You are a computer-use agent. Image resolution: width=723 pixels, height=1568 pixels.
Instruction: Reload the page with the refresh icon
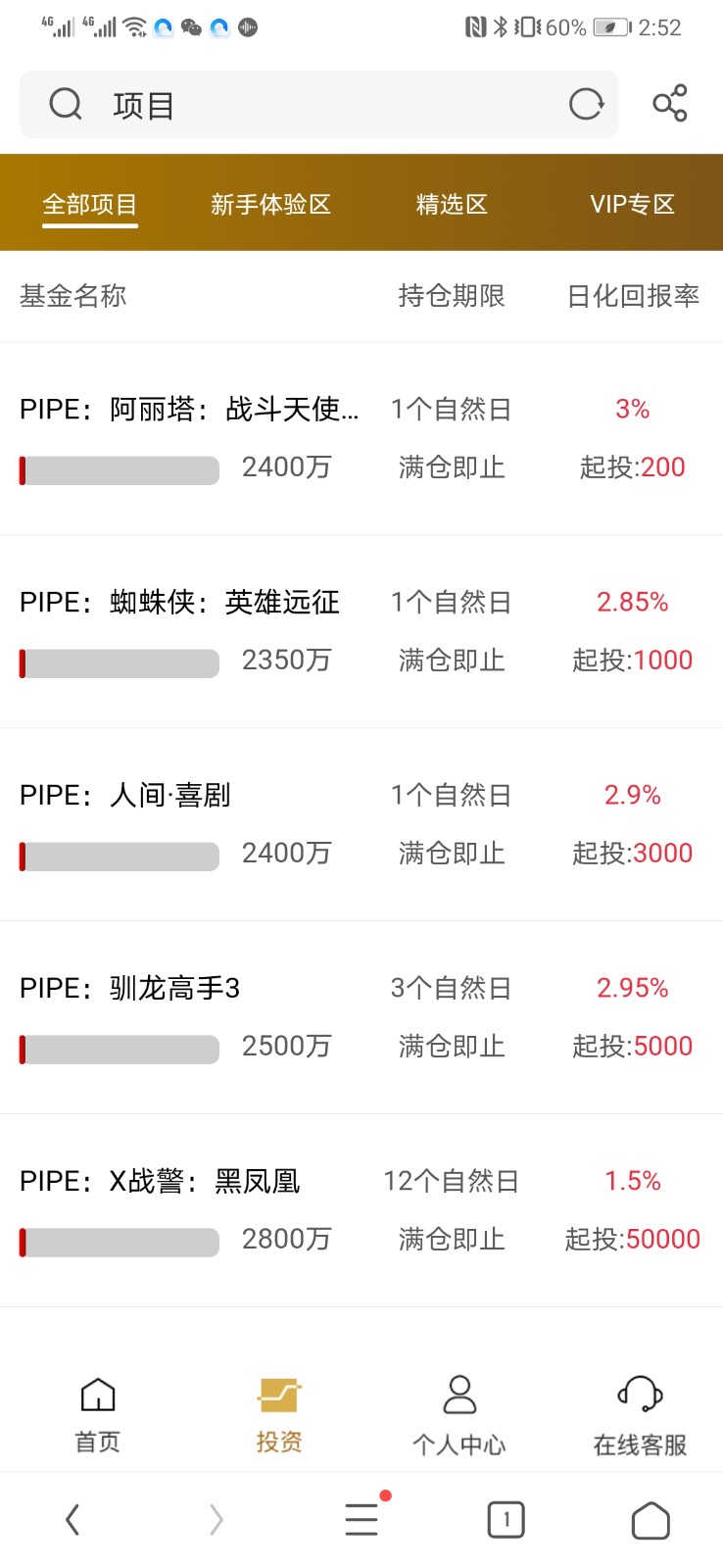[586, 104]
